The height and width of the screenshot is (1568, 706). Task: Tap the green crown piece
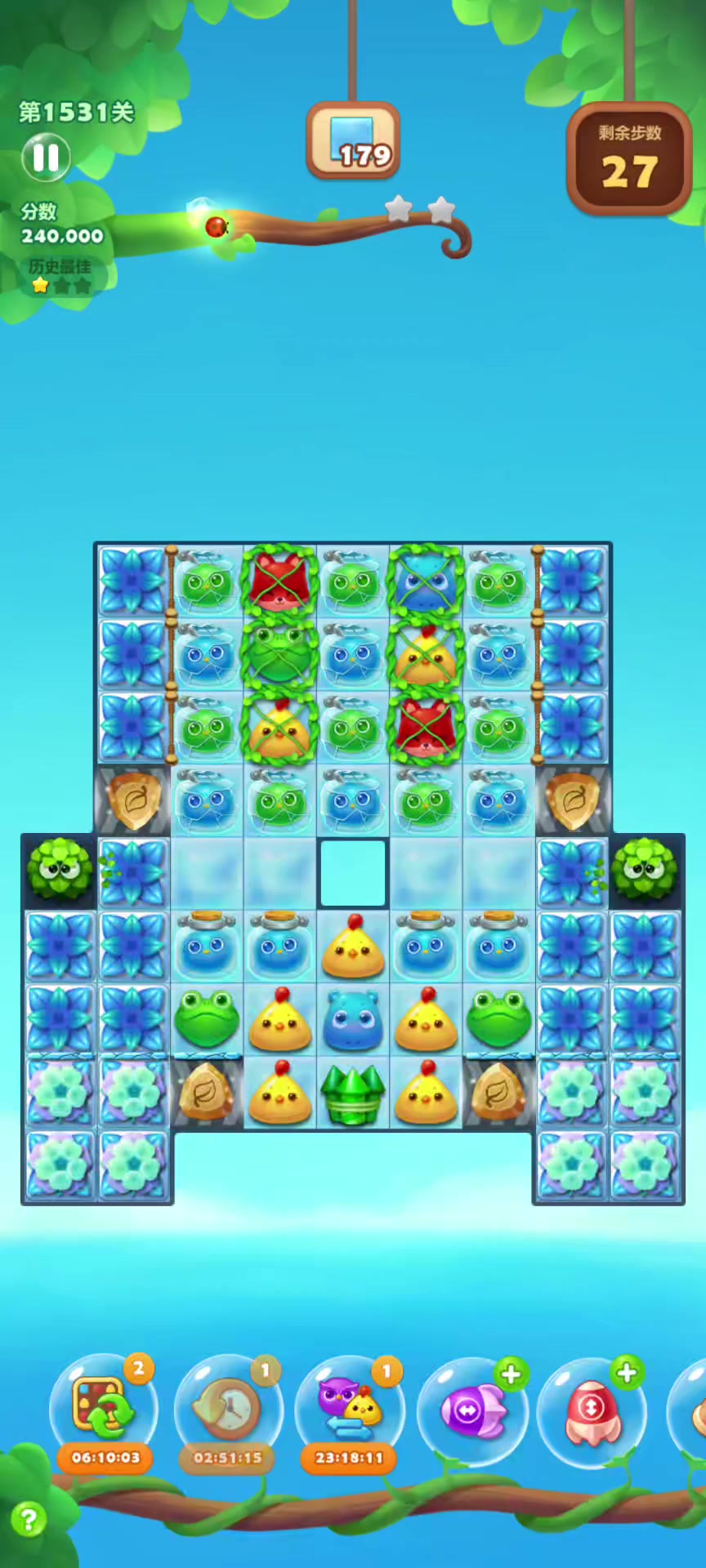click(353, 1094)
